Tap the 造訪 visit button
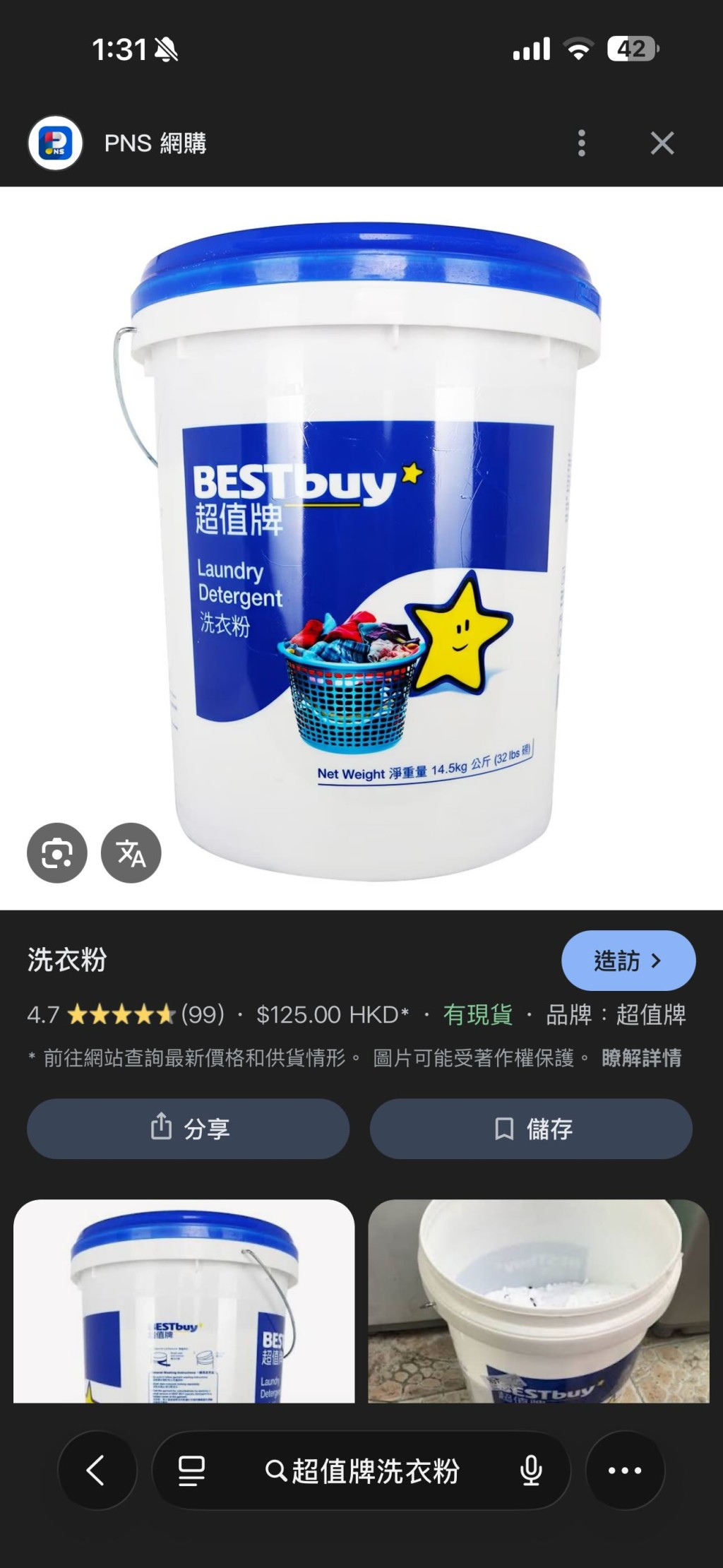Viewport: 723px width, 1568px height. point(628,960)
